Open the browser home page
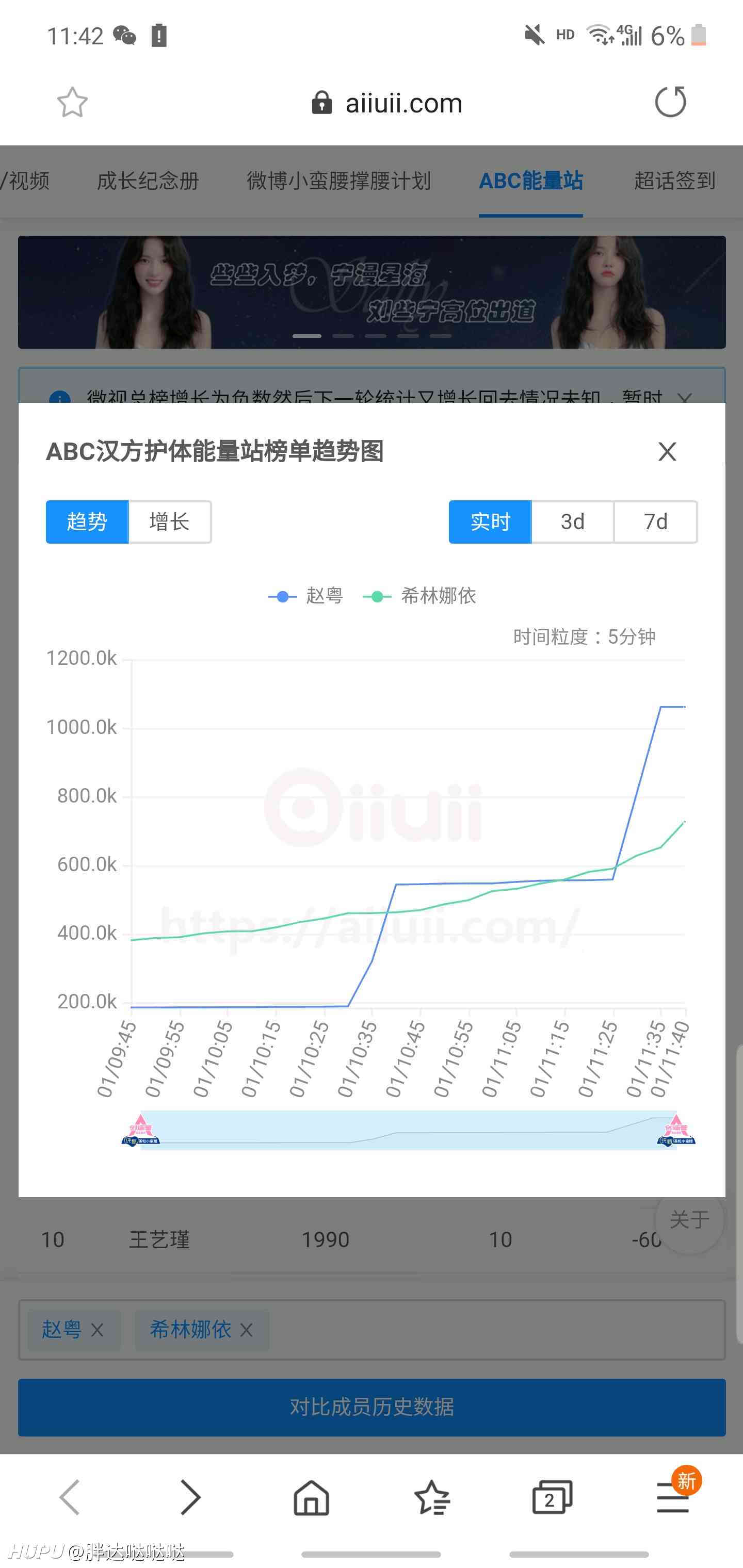 [x=311, y=1497]
